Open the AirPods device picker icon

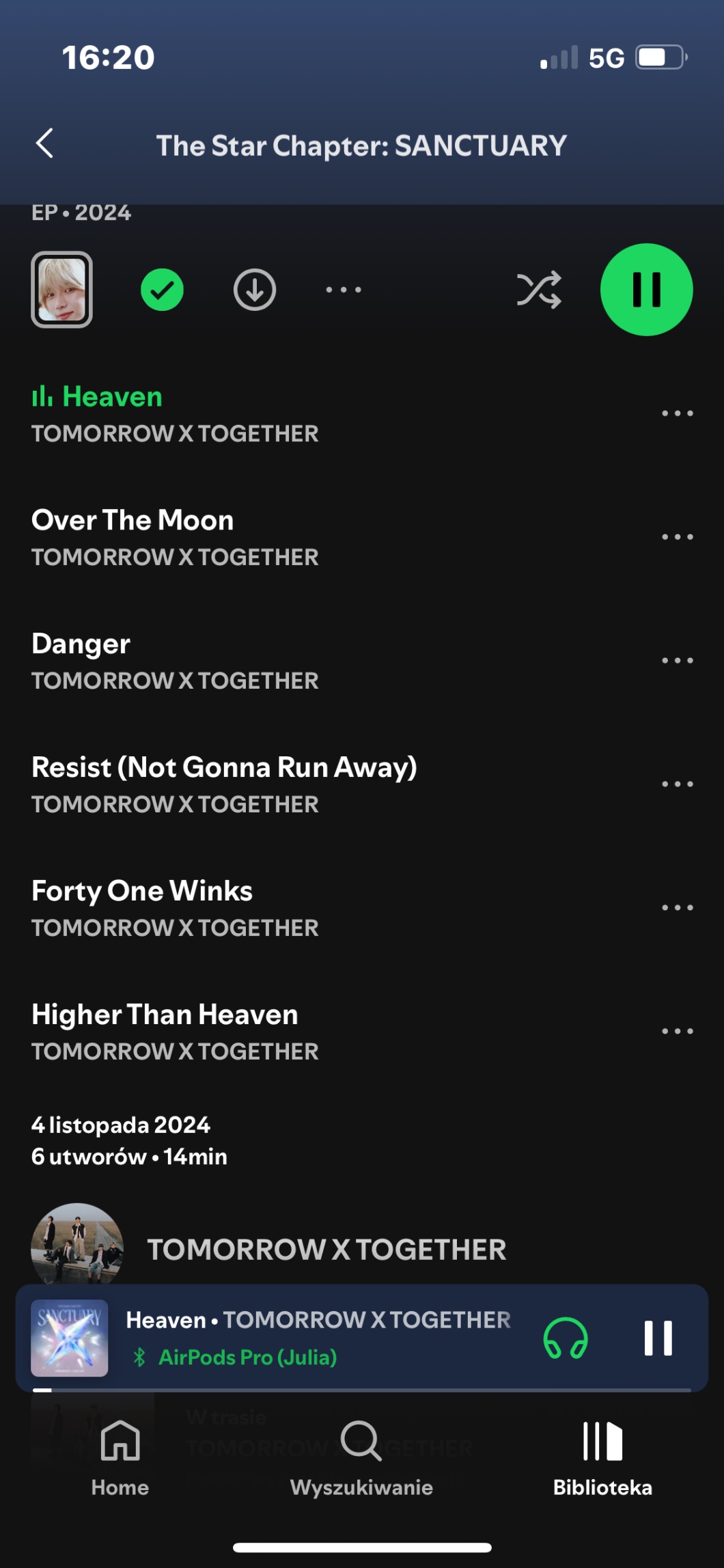click(566, 1338)
